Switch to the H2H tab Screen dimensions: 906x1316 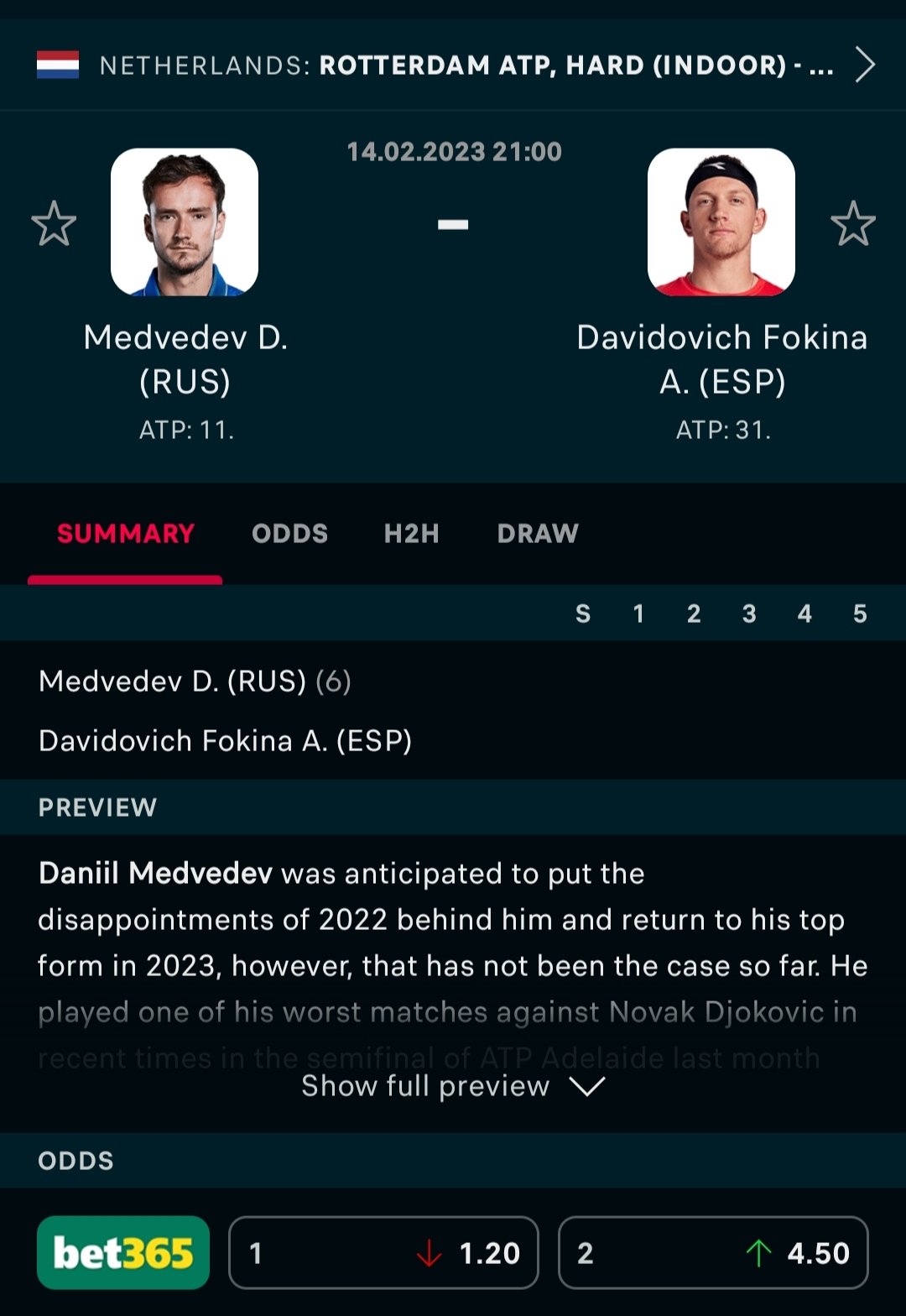[411, 534]
